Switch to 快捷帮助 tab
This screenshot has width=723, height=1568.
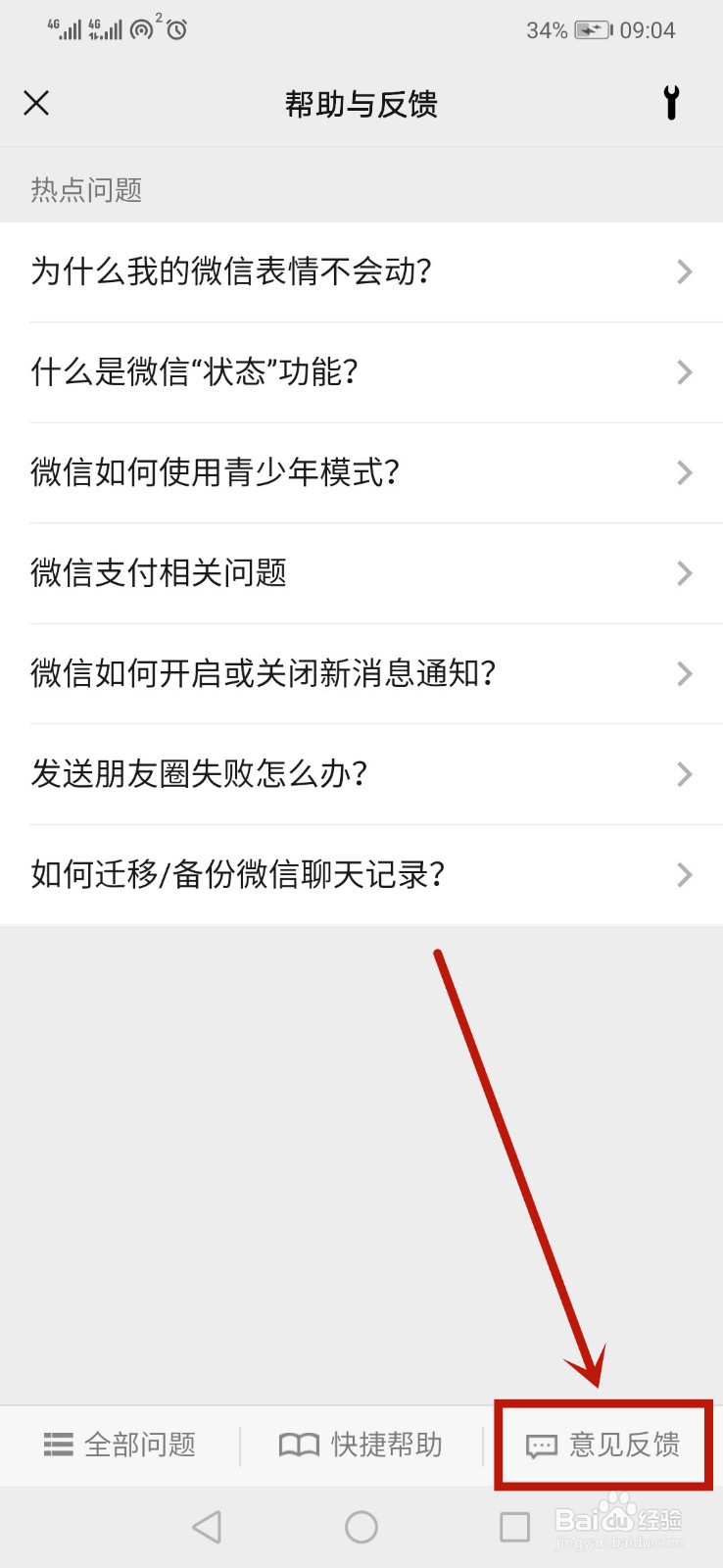[361, 1444]
